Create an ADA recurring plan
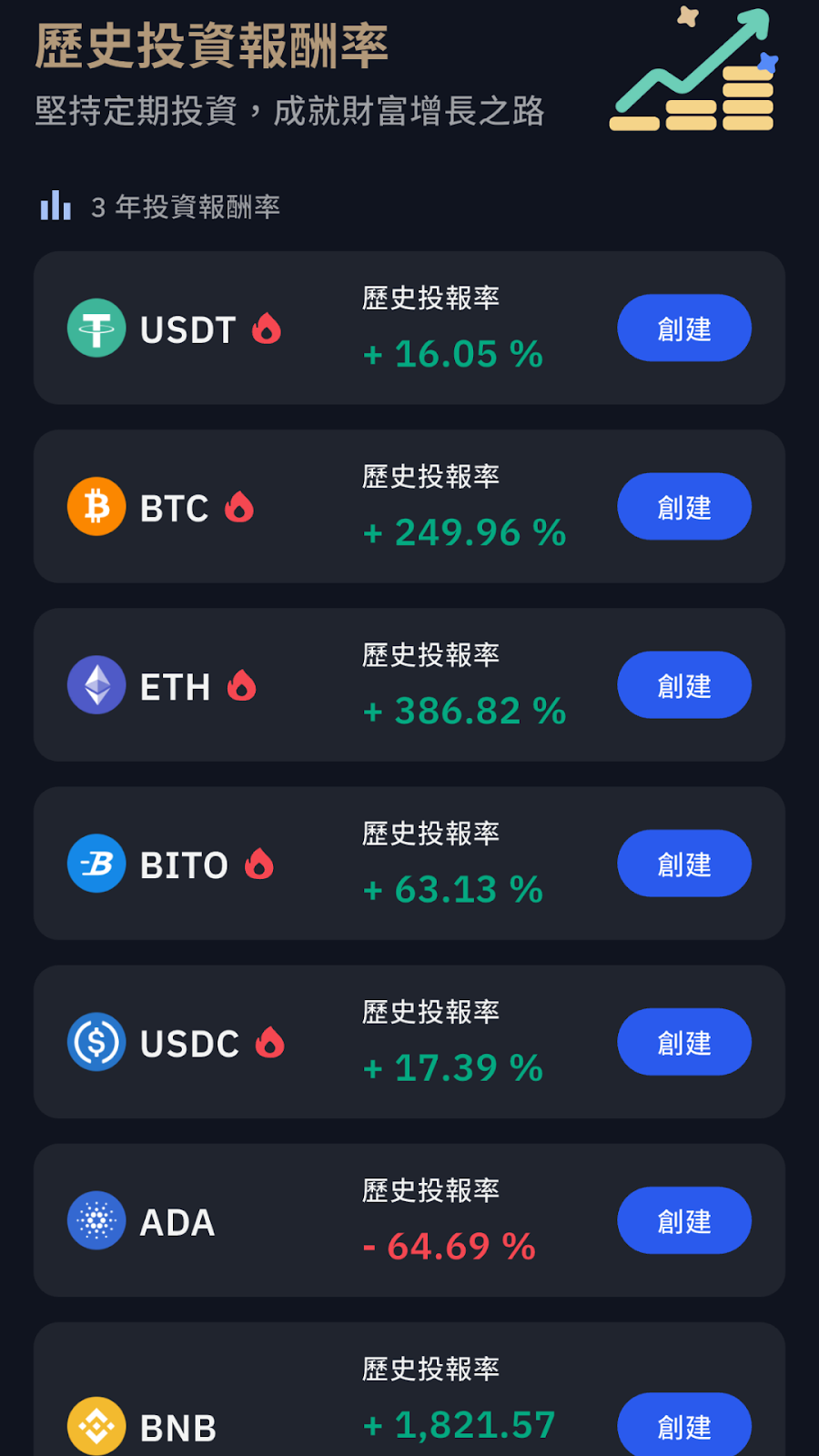Image resolution: width=819 pixels, height=1456 pixels. click(684, 1219)
